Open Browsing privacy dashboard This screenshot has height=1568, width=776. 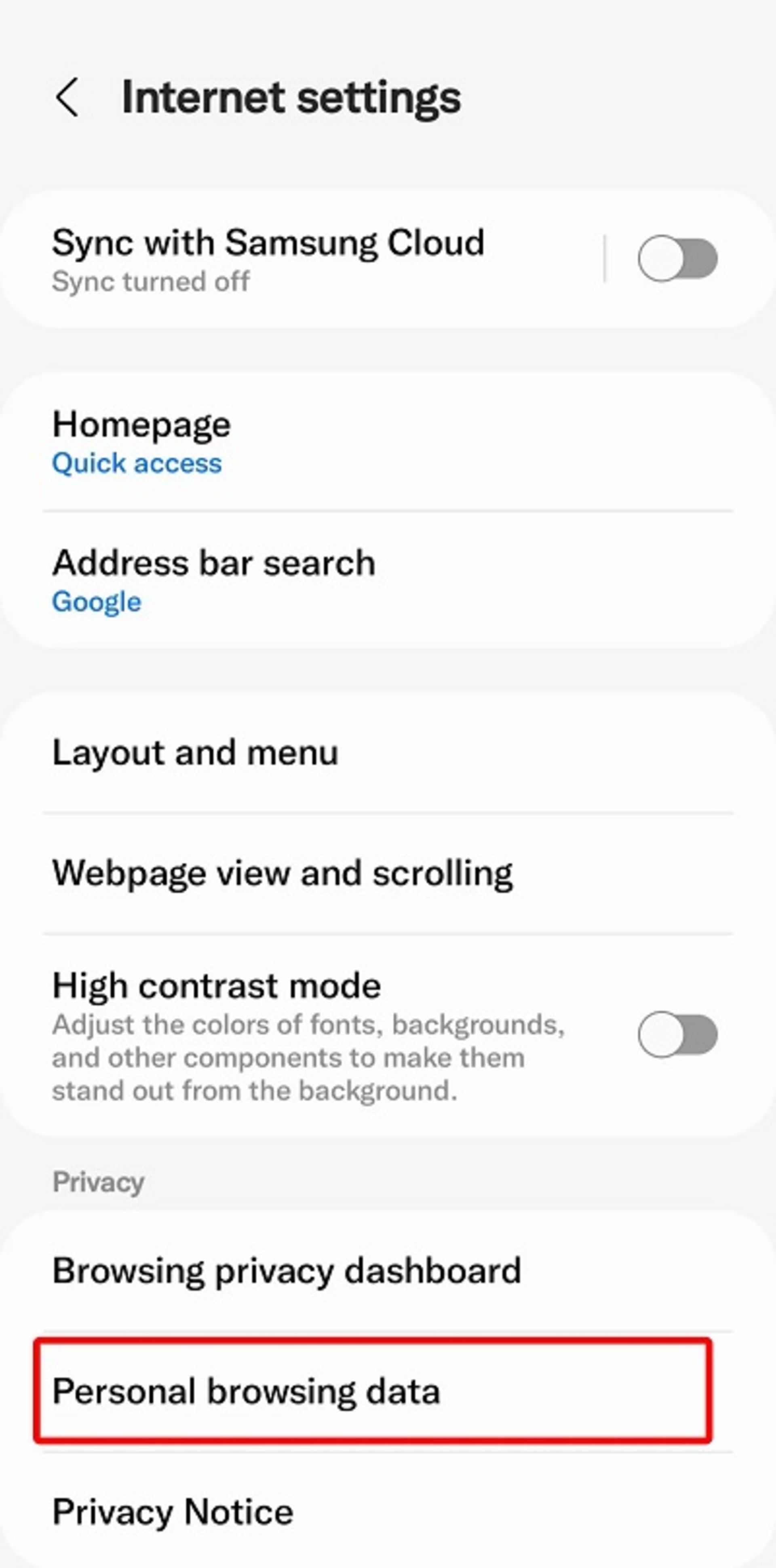[x=286, y=1271]
